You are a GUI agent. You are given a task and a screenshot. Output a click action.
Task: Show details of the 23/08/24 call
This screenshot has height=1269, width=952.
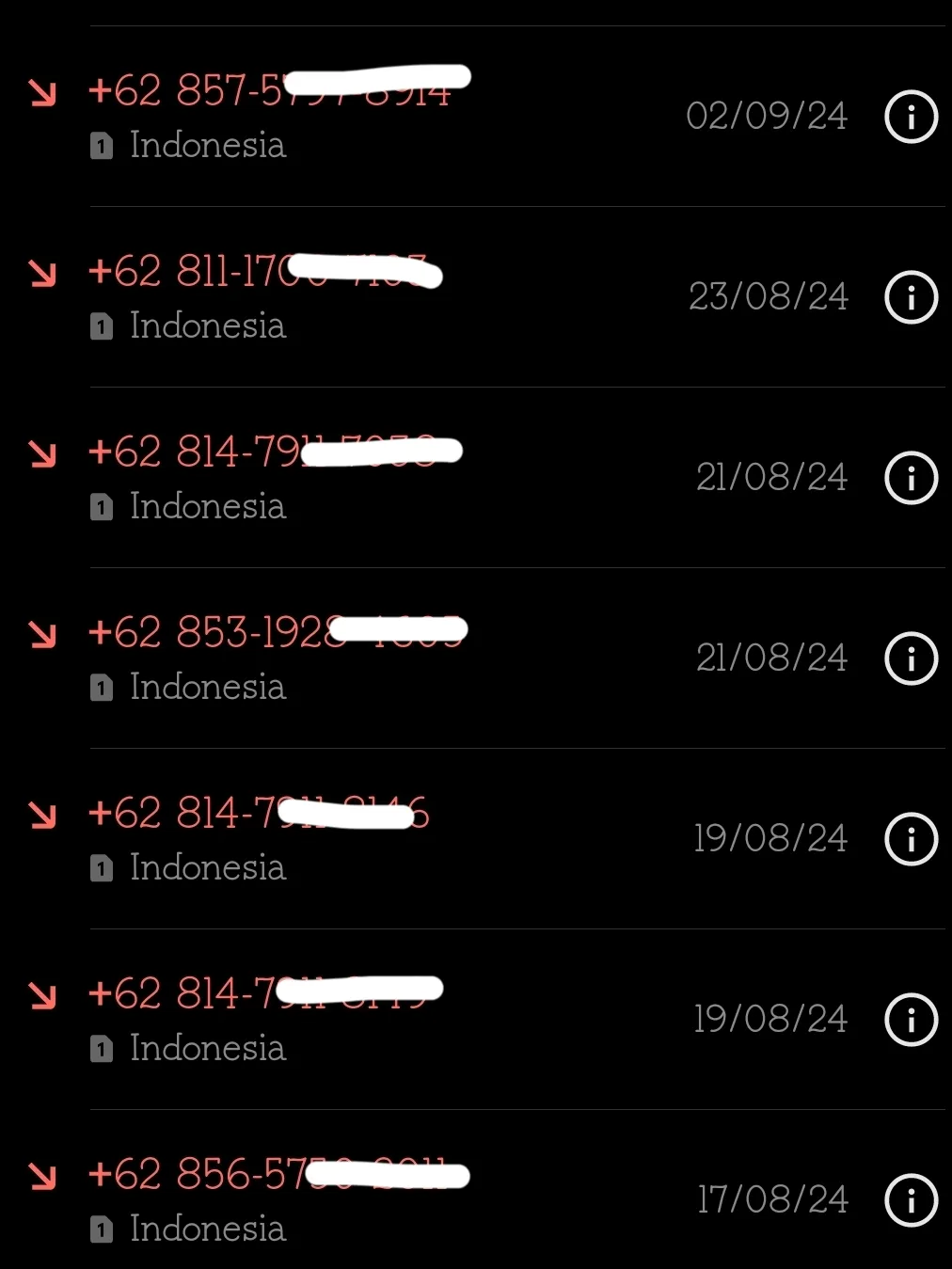pyautogui.click(x=911, y=297)
